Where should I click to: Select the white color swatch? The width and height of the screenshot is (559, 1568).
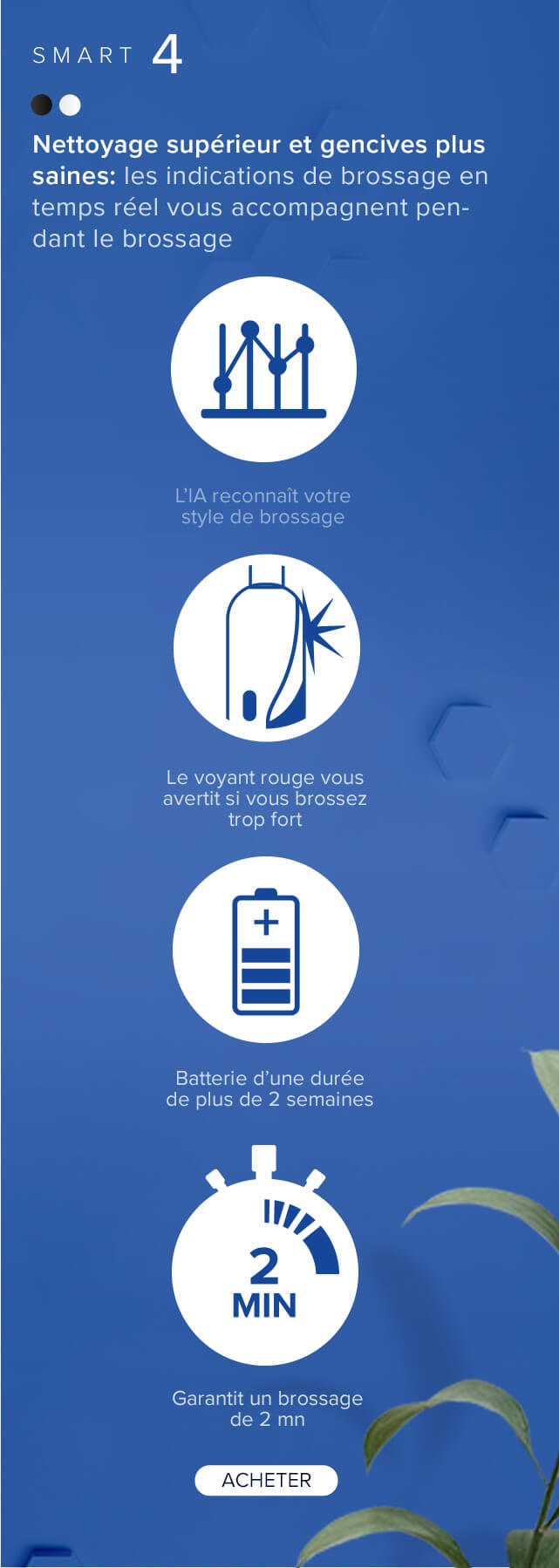pos(70,106)
